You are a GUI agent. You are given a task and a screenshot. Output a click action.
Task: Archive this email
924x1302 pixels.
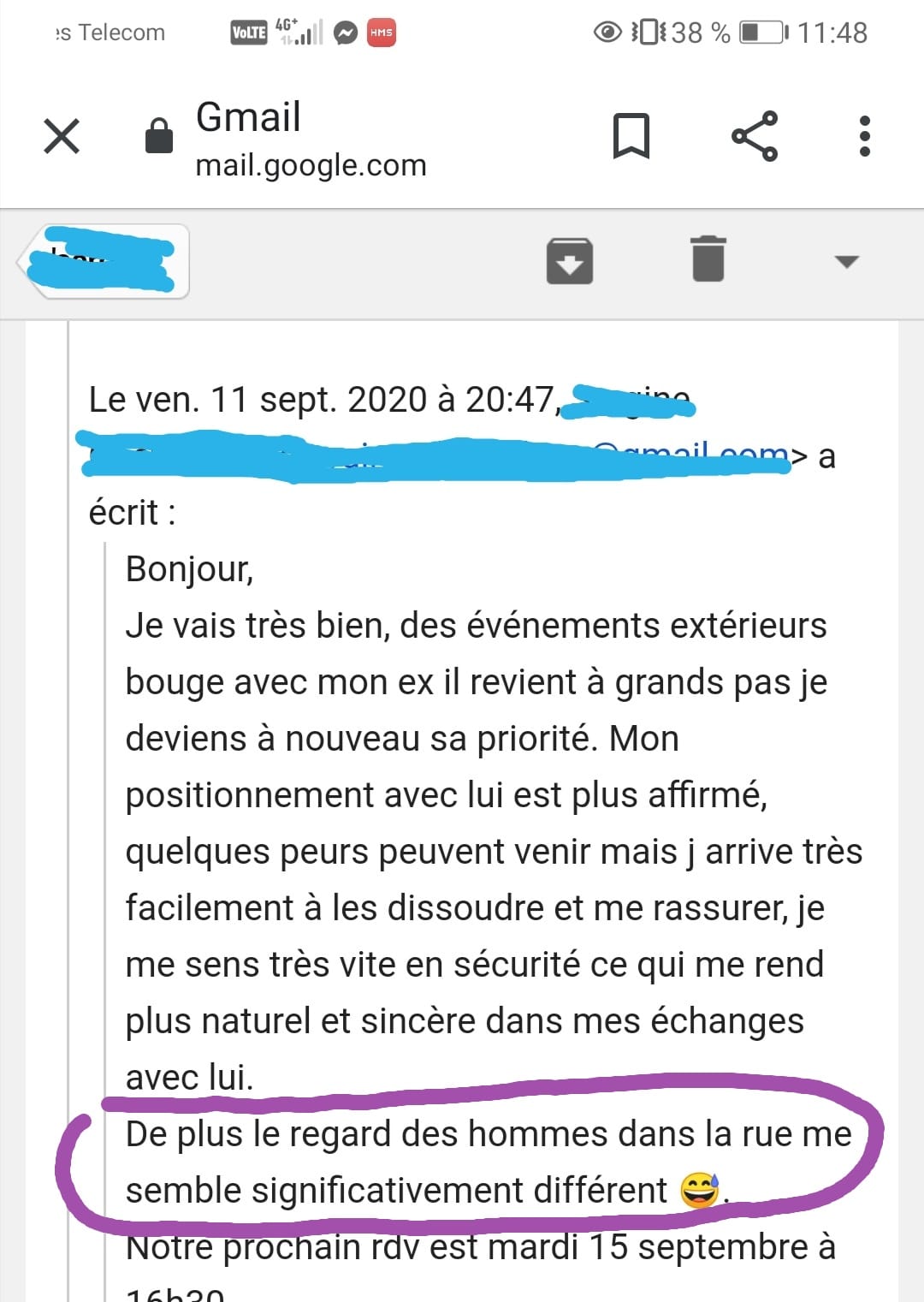click(x=570, y=261)
